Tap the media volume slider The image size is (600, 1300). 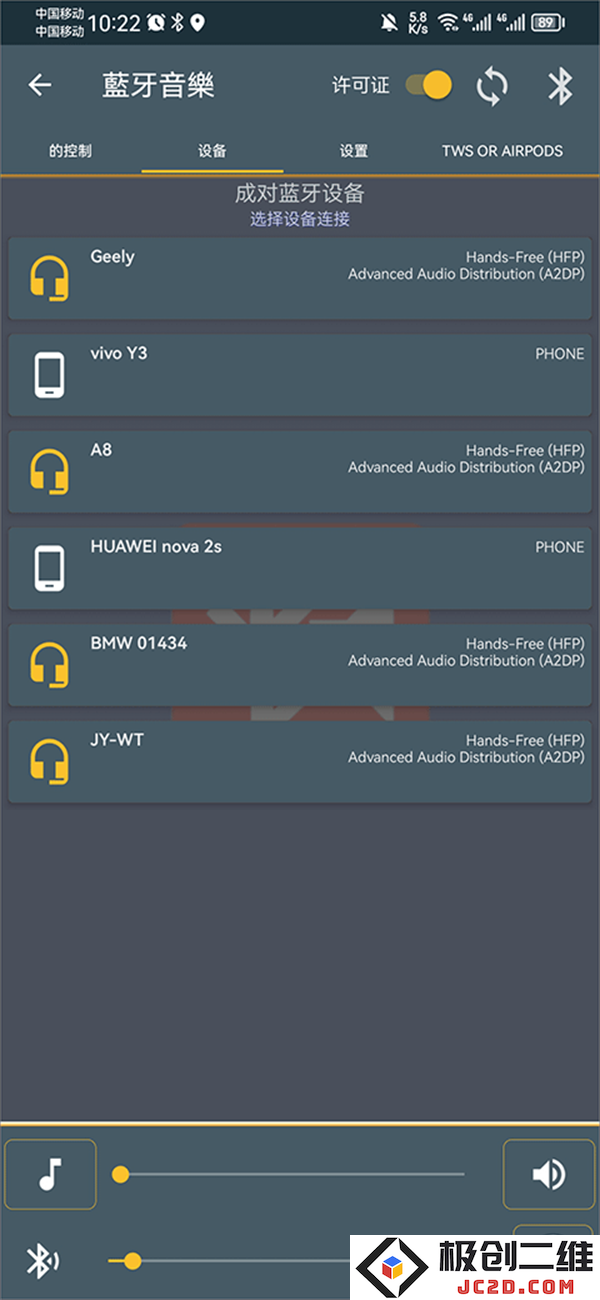click(x=290, y=1174)
